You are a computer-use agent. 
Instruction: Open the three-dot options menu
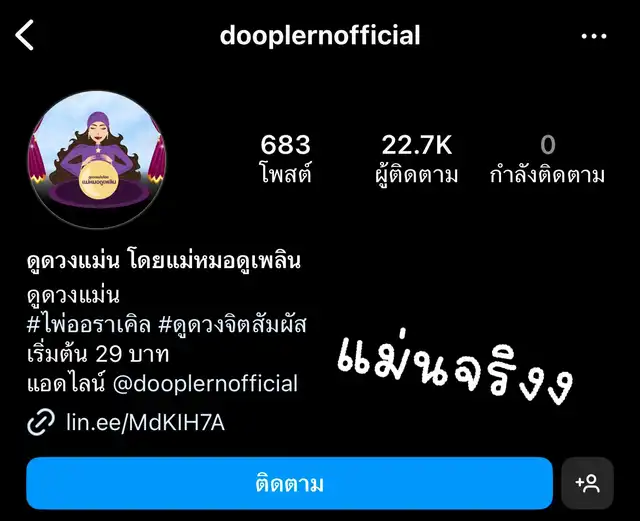593,37
